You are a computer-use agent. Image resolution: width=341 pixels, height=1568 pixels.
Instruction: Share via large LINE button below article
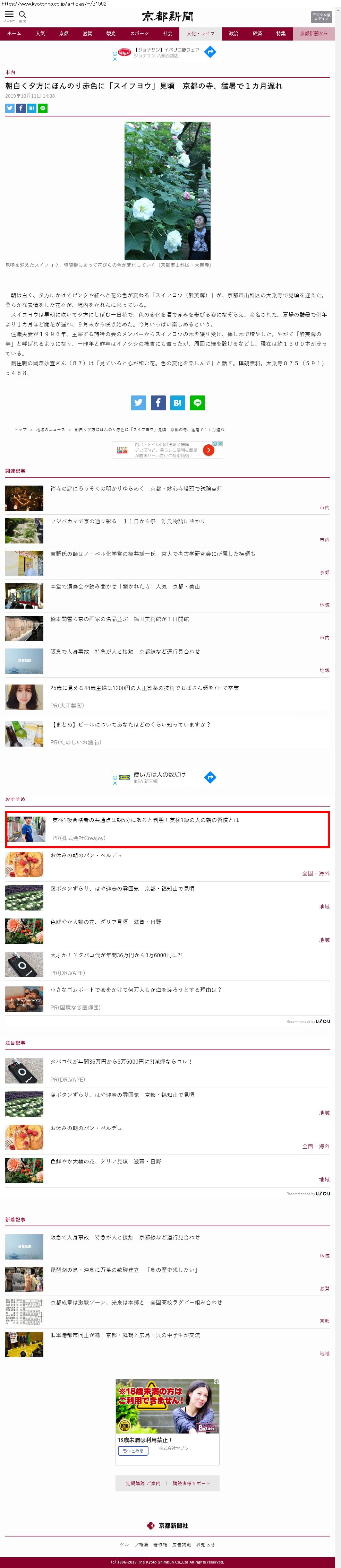click(197, 402)
